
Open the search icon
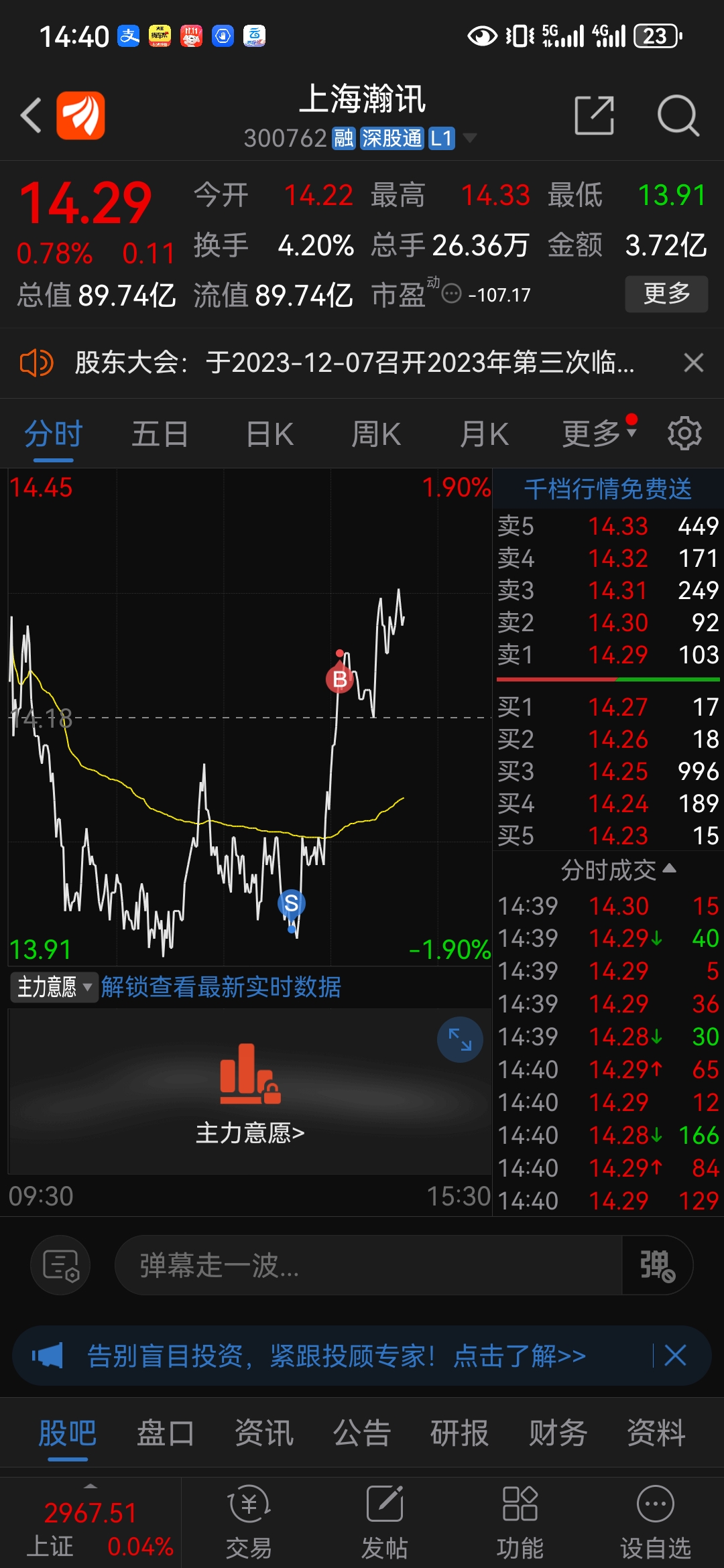tap(678, 115)
